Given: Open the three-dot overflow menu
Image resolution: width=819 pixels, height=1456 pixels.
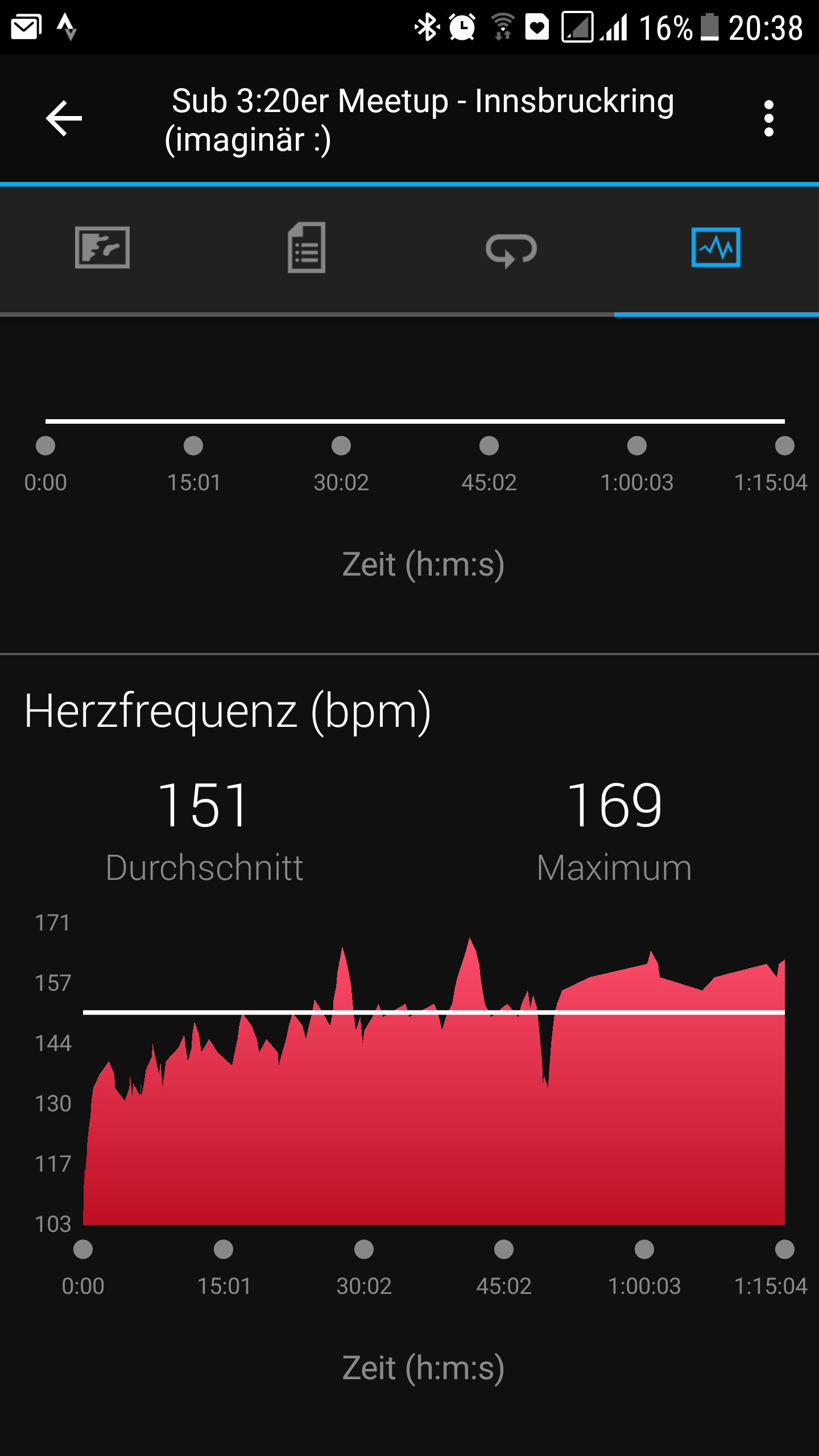Looking at the screenshot, I should click(x=768, y=118).
